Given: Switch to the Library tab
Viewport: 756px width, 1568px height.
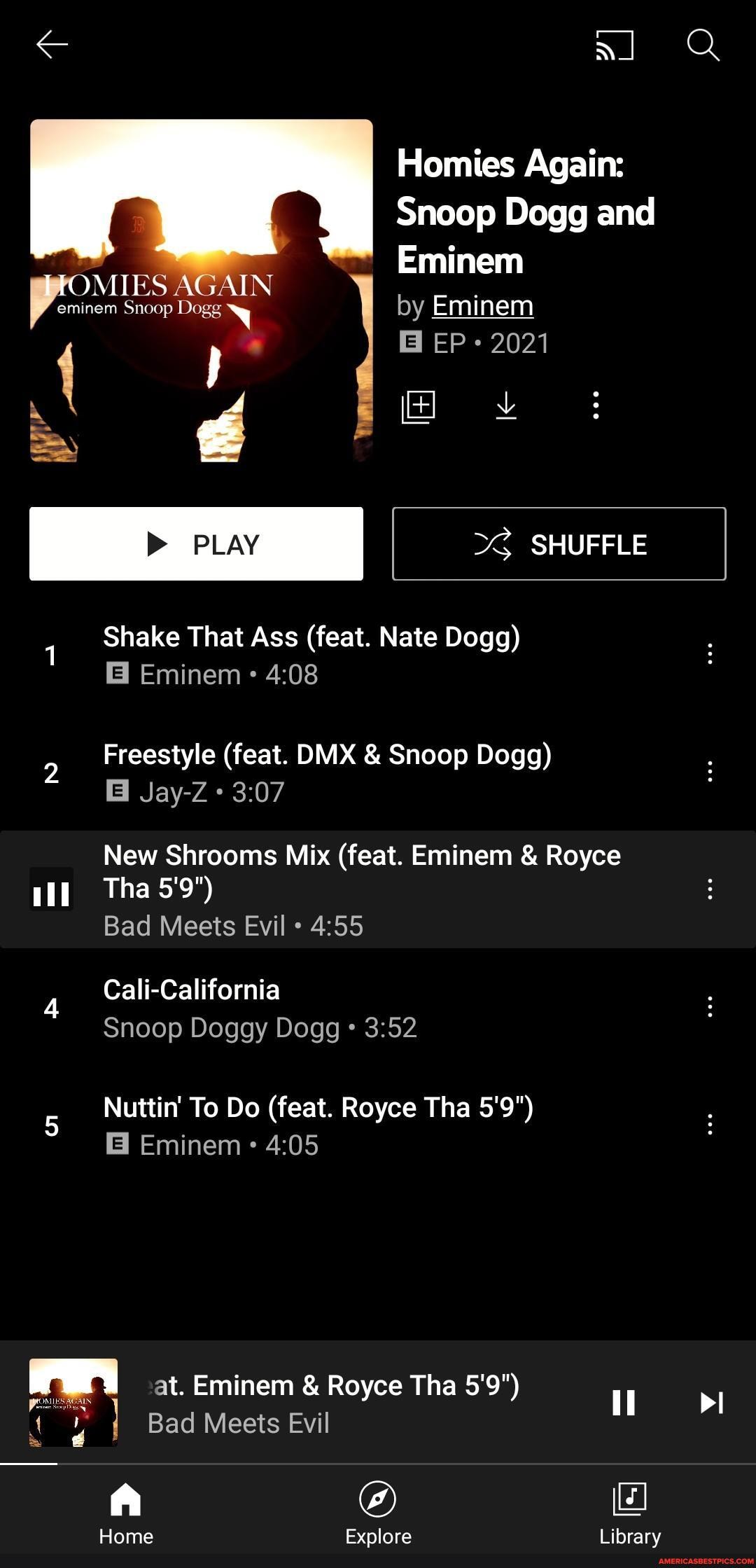Looking at the screenshot, I should [629, 1515].
